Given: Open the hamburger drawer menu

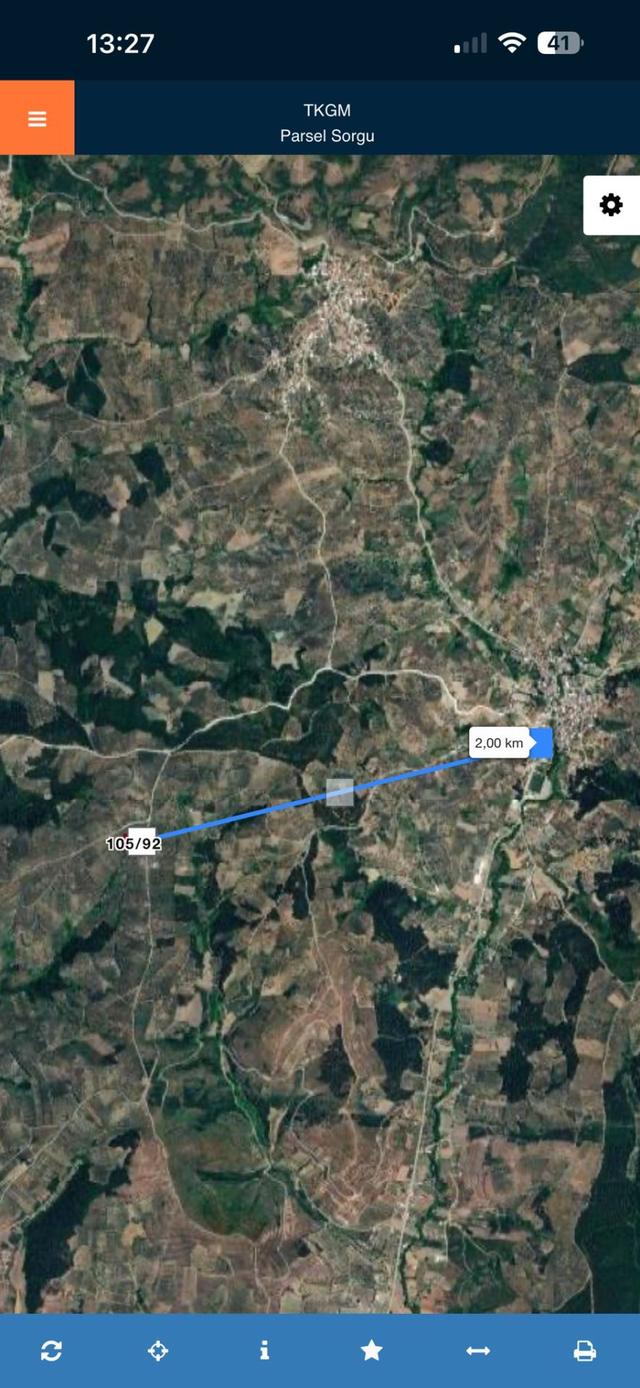Looking at the screenshot, I should coord(37,118).
